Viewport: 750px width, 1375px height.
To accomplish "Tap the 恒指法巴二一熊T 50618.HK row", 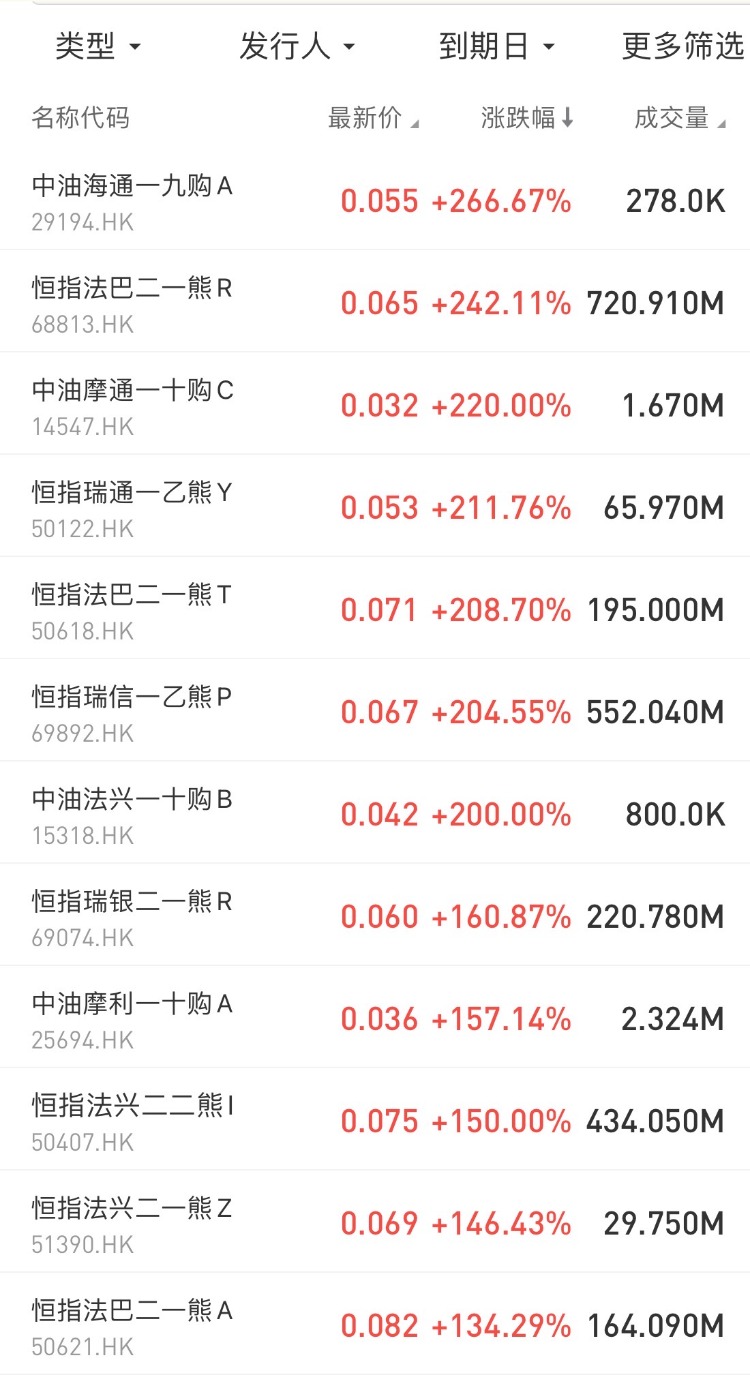I will [132, 609].
